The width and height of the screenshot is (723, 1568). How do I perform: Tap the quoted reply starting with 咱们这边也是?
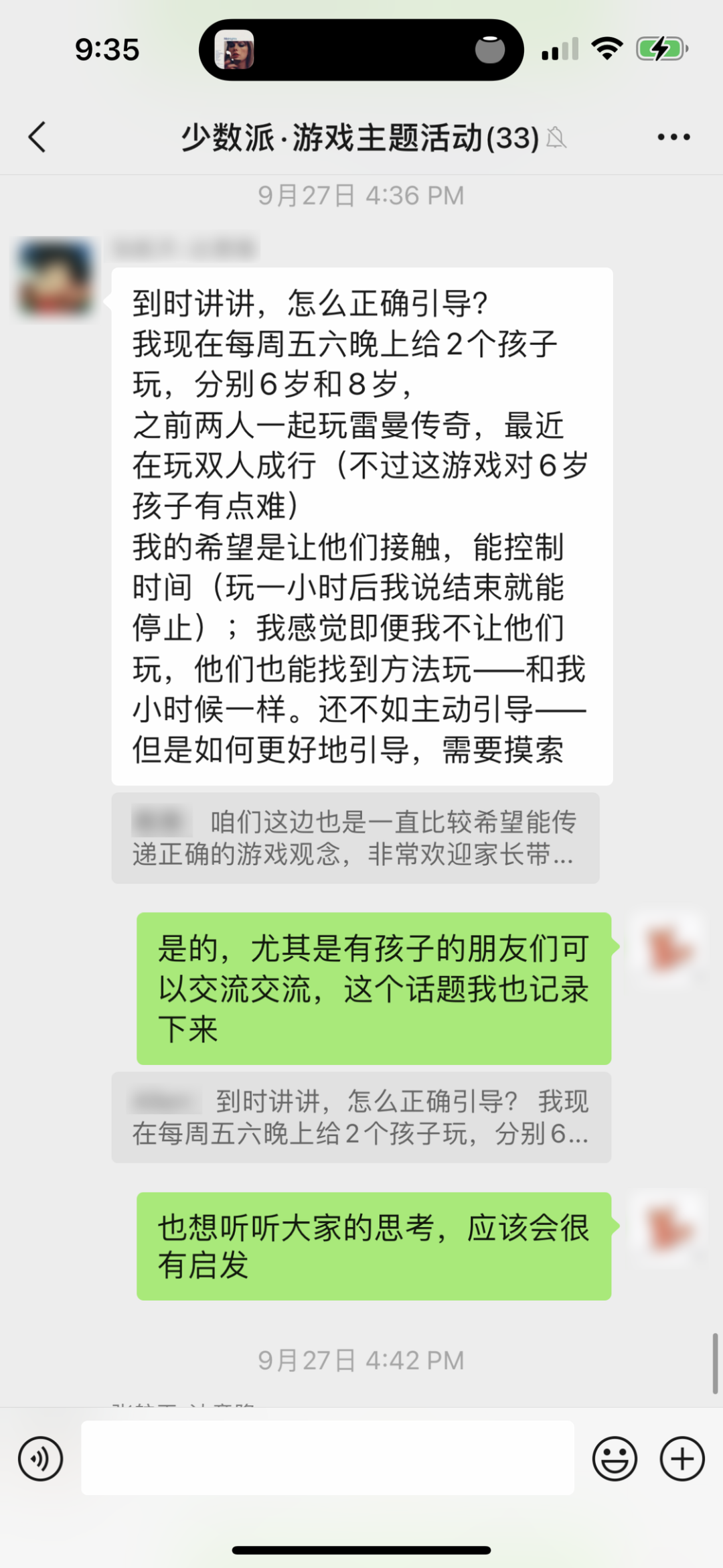(x=355, y=838)
